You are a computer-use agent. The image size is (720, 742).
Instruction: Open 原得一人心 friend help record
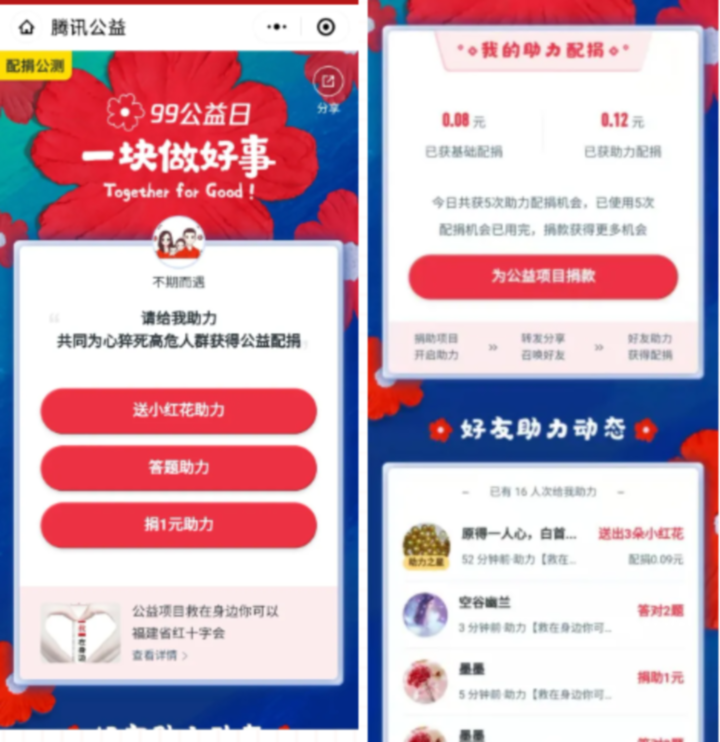543,545
